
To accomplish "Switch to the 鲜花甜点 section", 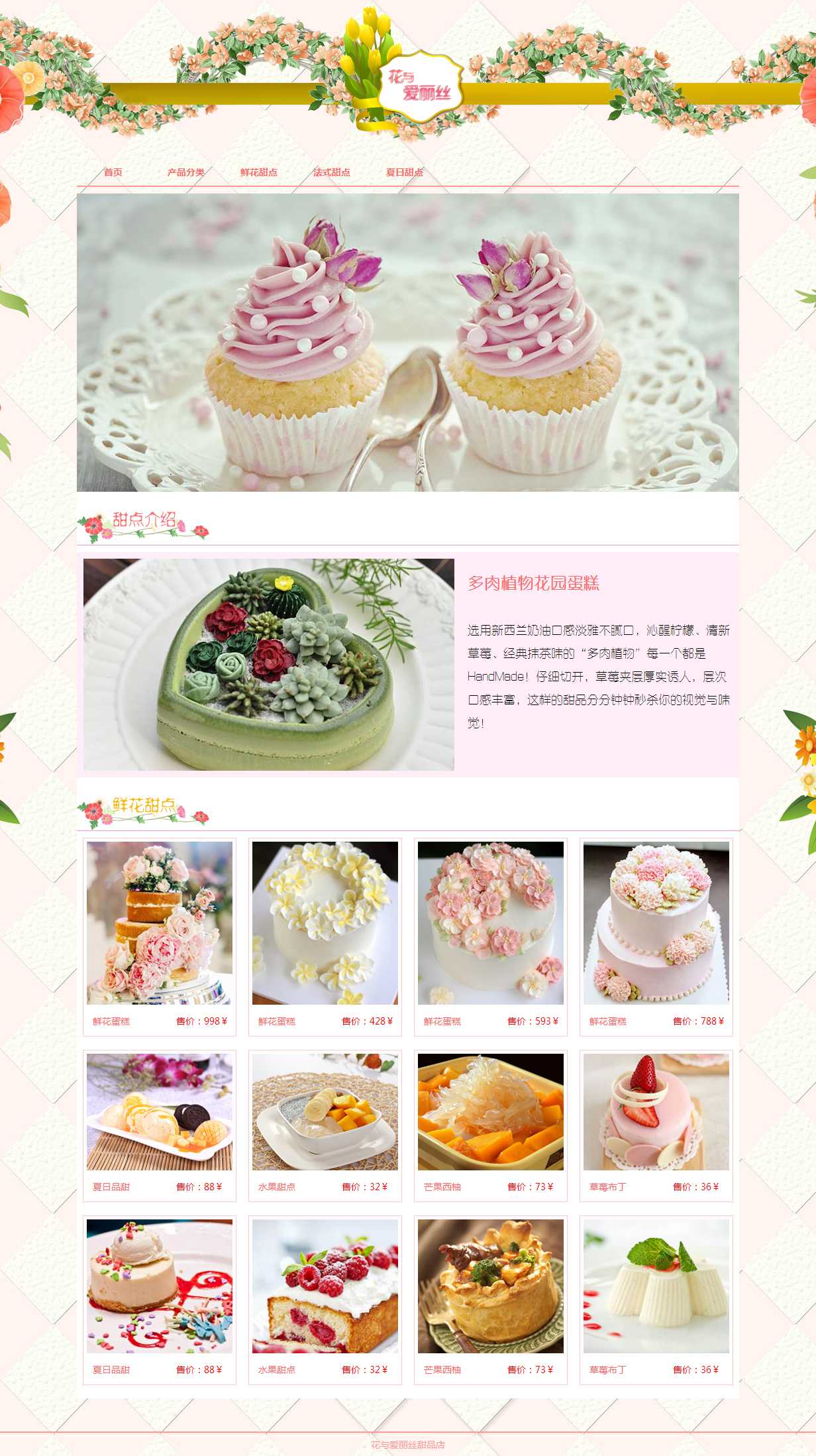I will coord(259,172).
